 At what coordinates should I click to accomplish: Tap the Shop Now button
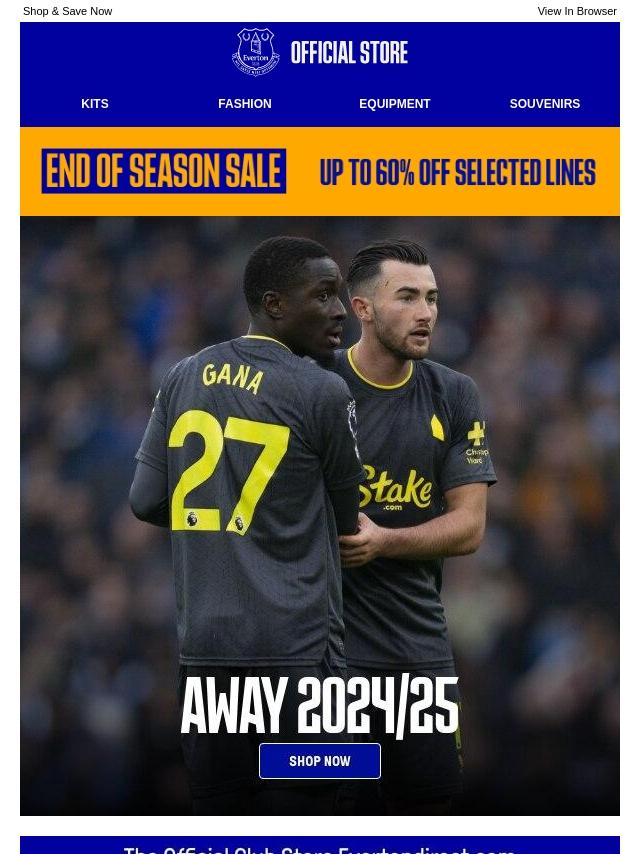point(320,761)
